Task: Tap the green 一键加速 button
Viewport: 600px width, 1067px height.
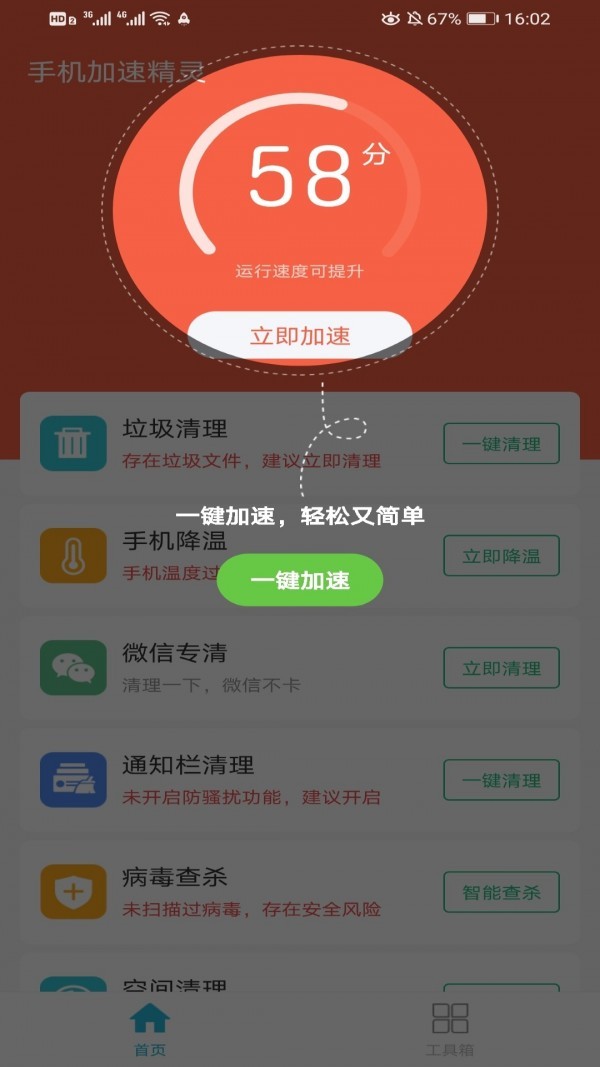Action: [300, 580]
